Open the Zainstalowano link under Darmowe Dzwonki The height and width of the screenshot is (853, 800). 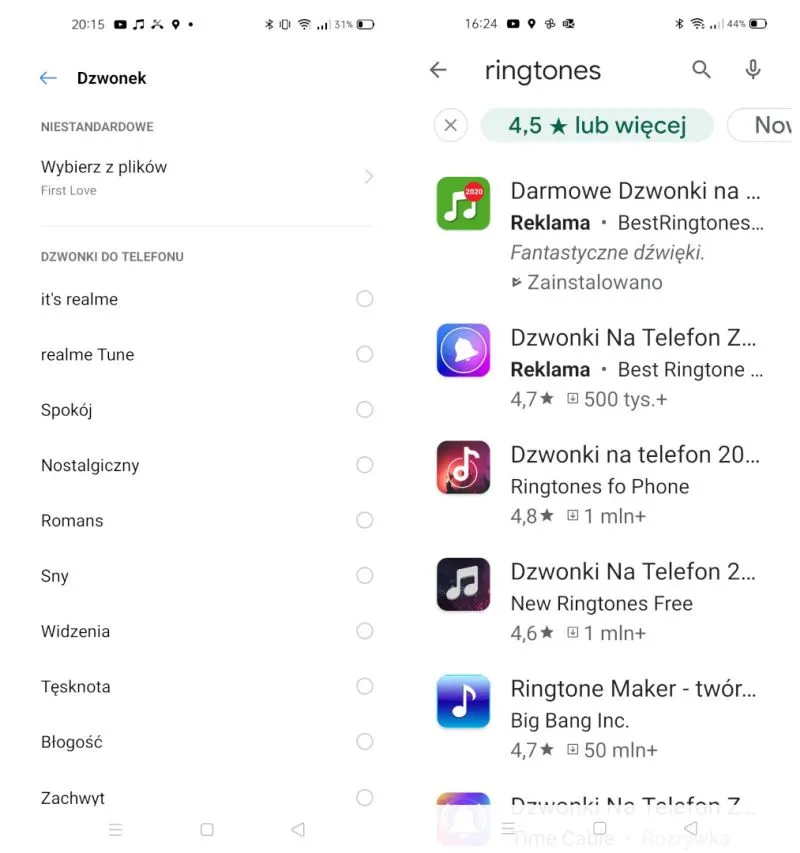596,283
